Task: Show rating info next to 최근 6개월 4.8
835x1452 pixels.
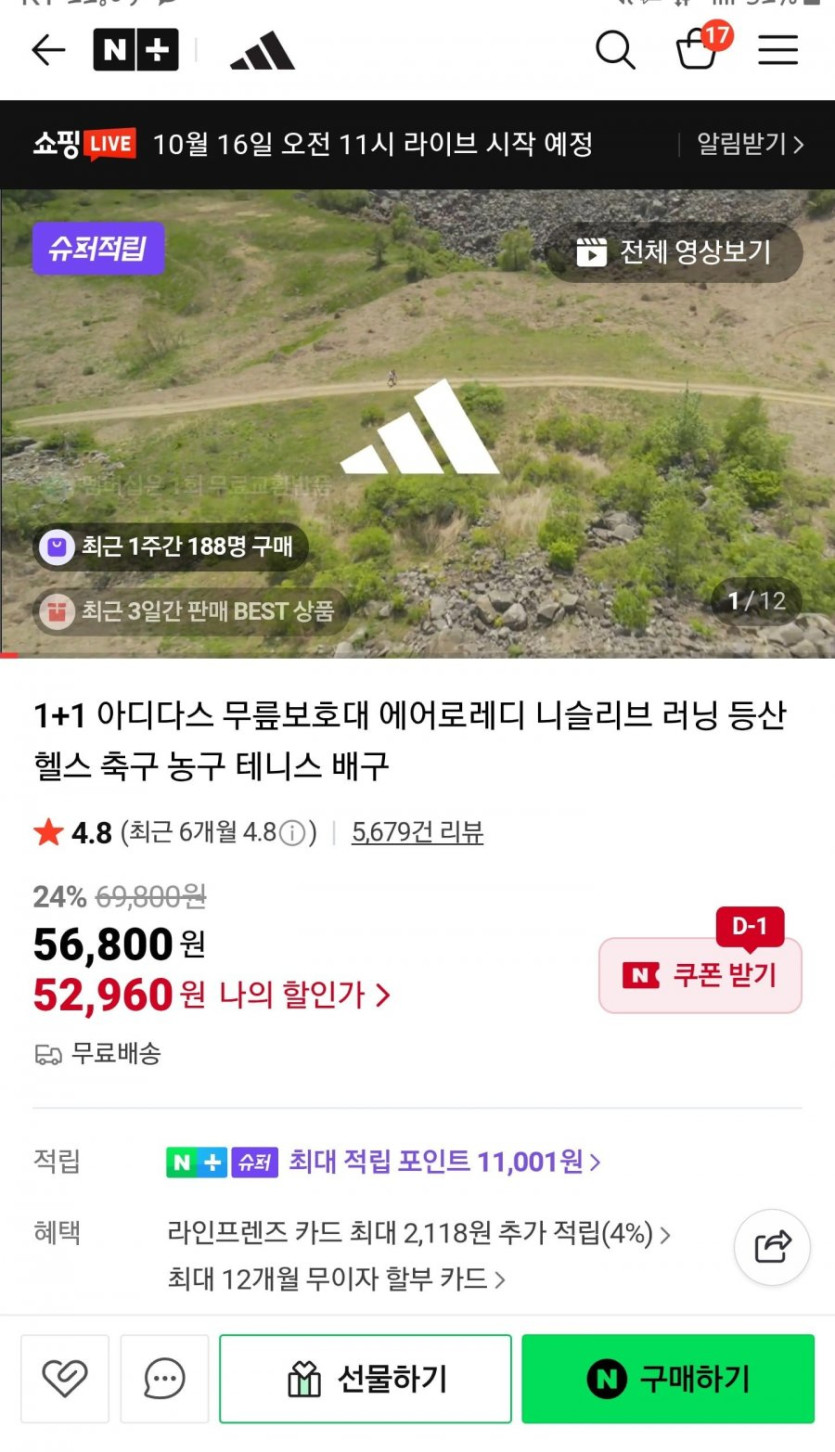Action: click(292, 833)
